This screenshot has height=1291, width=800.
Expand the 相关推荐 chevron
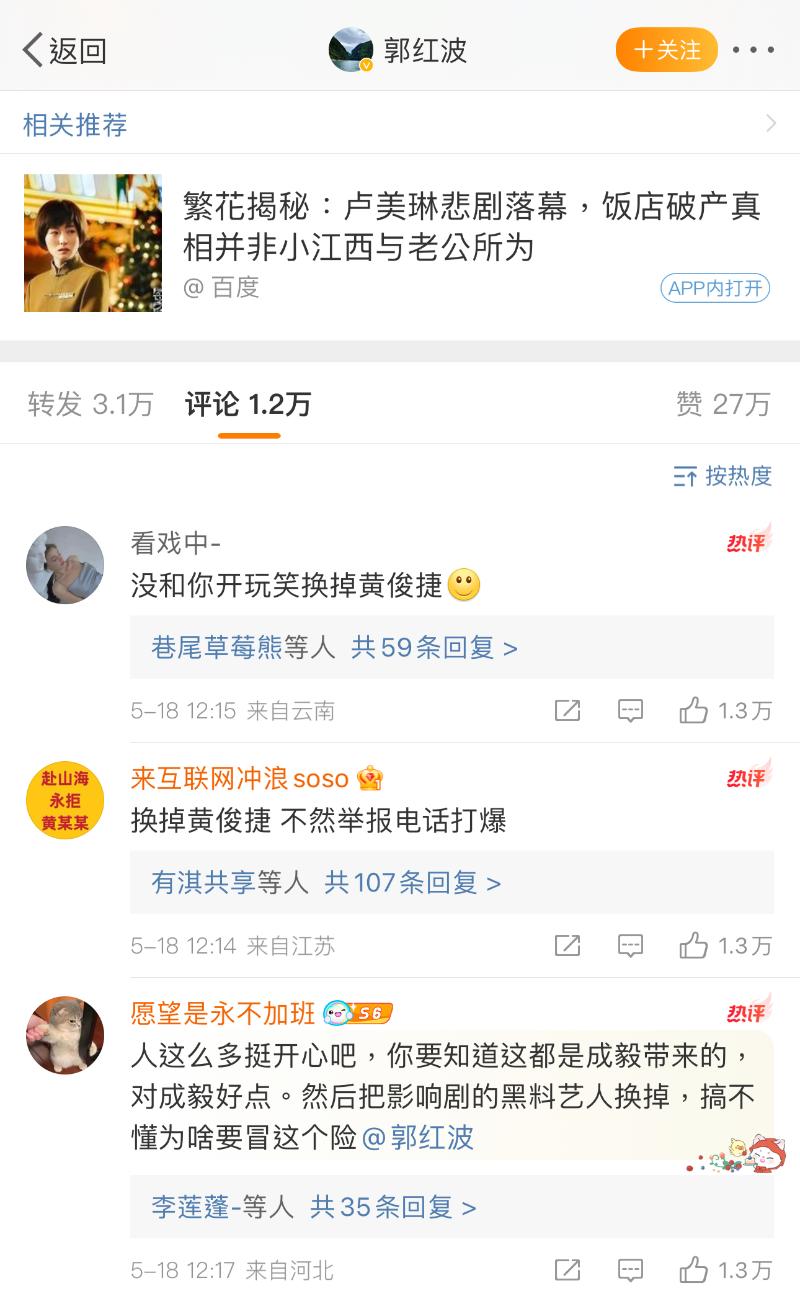[770, 124]
